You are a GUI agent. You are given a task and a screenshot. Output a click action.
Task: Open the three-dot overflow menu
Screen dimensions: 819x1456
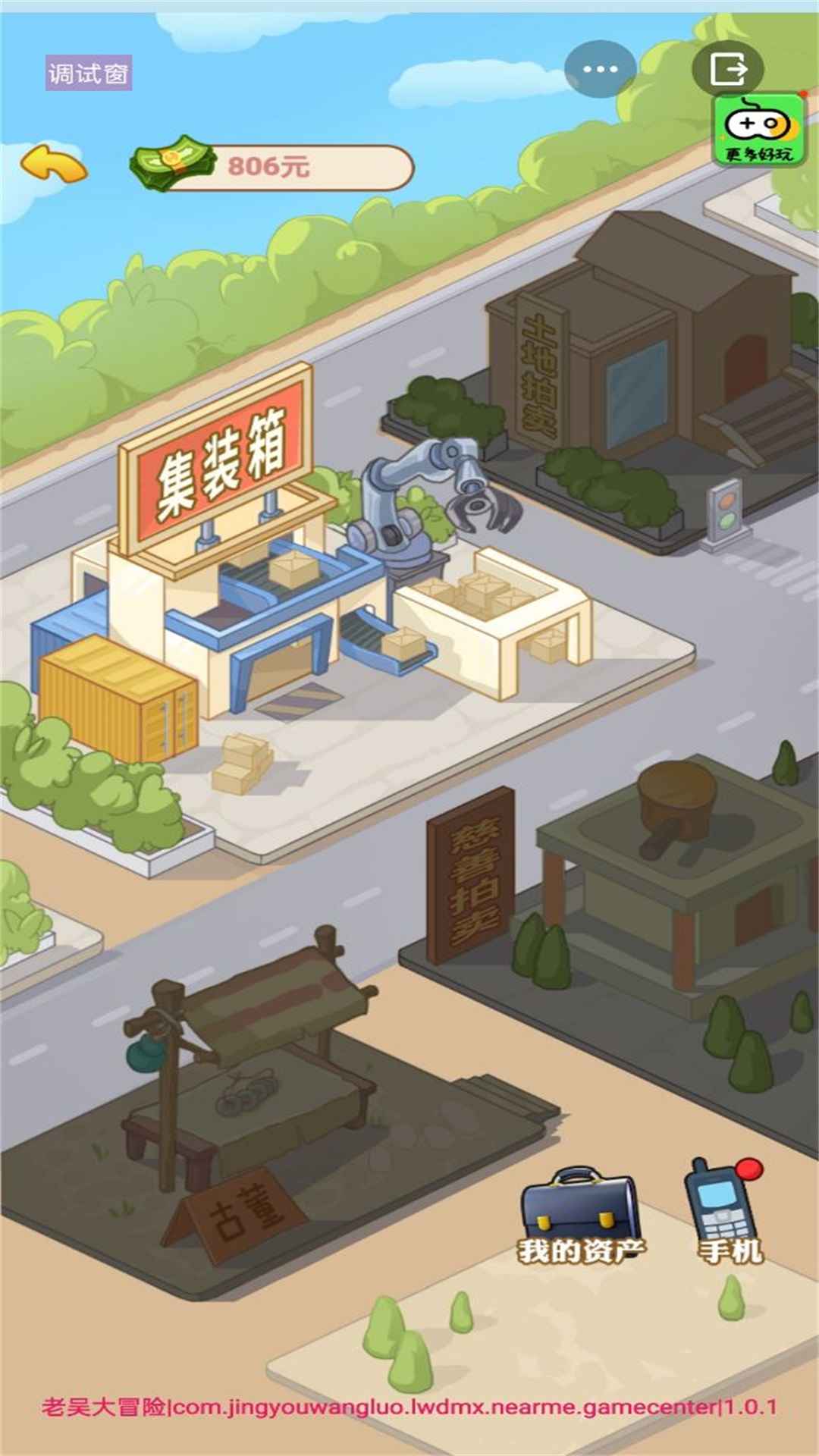coord(600,69)
